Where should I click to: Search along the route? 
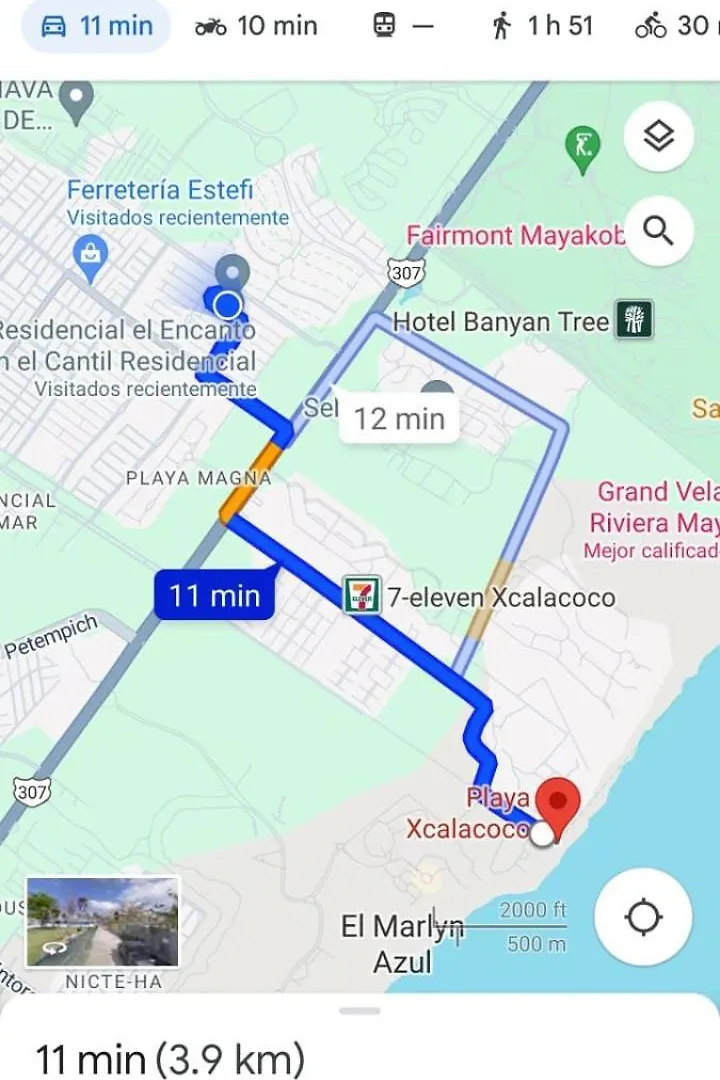pyautogui.click(x=658, y=231)
